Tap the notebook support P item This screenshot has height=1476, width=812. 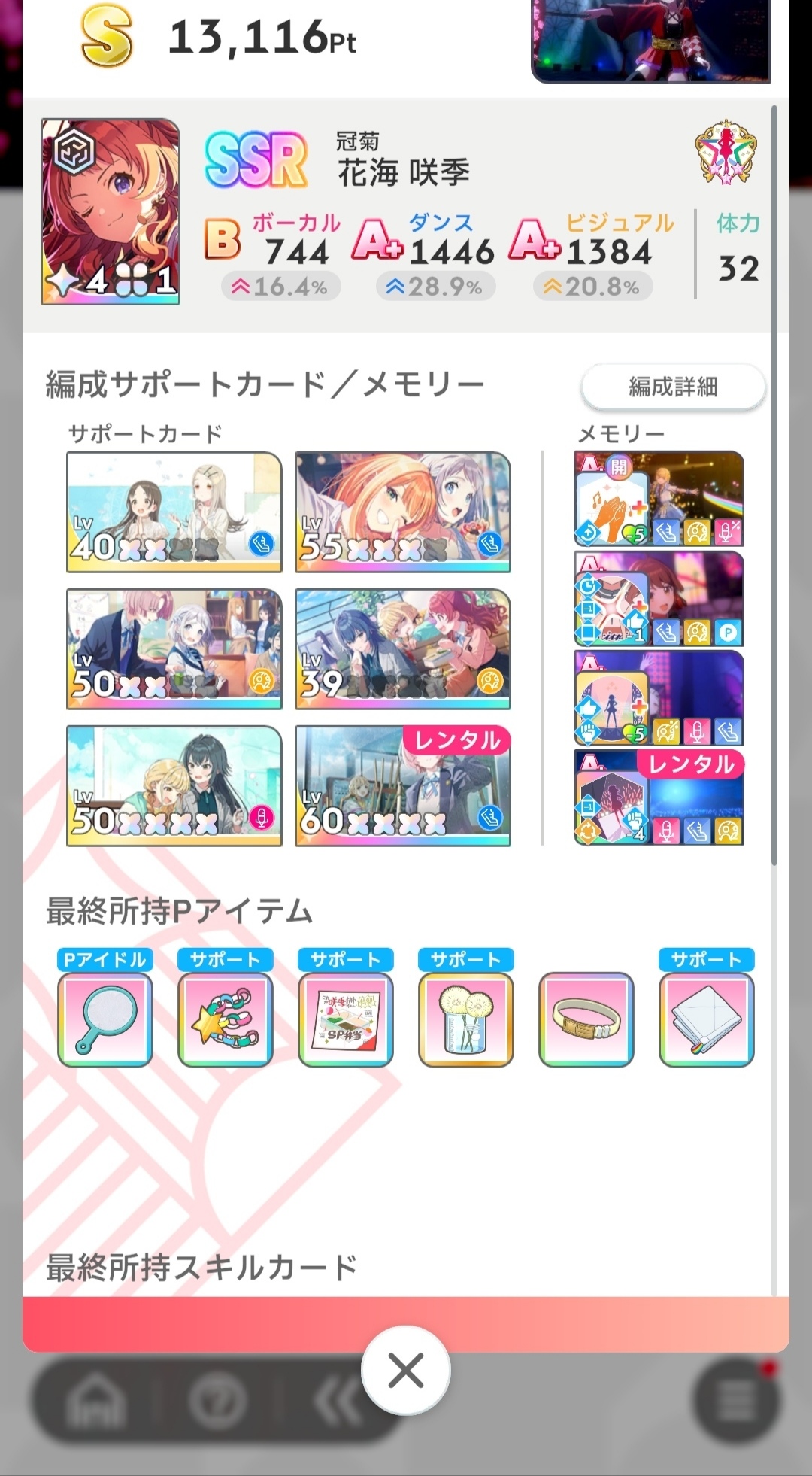[x=707, y=1019]
